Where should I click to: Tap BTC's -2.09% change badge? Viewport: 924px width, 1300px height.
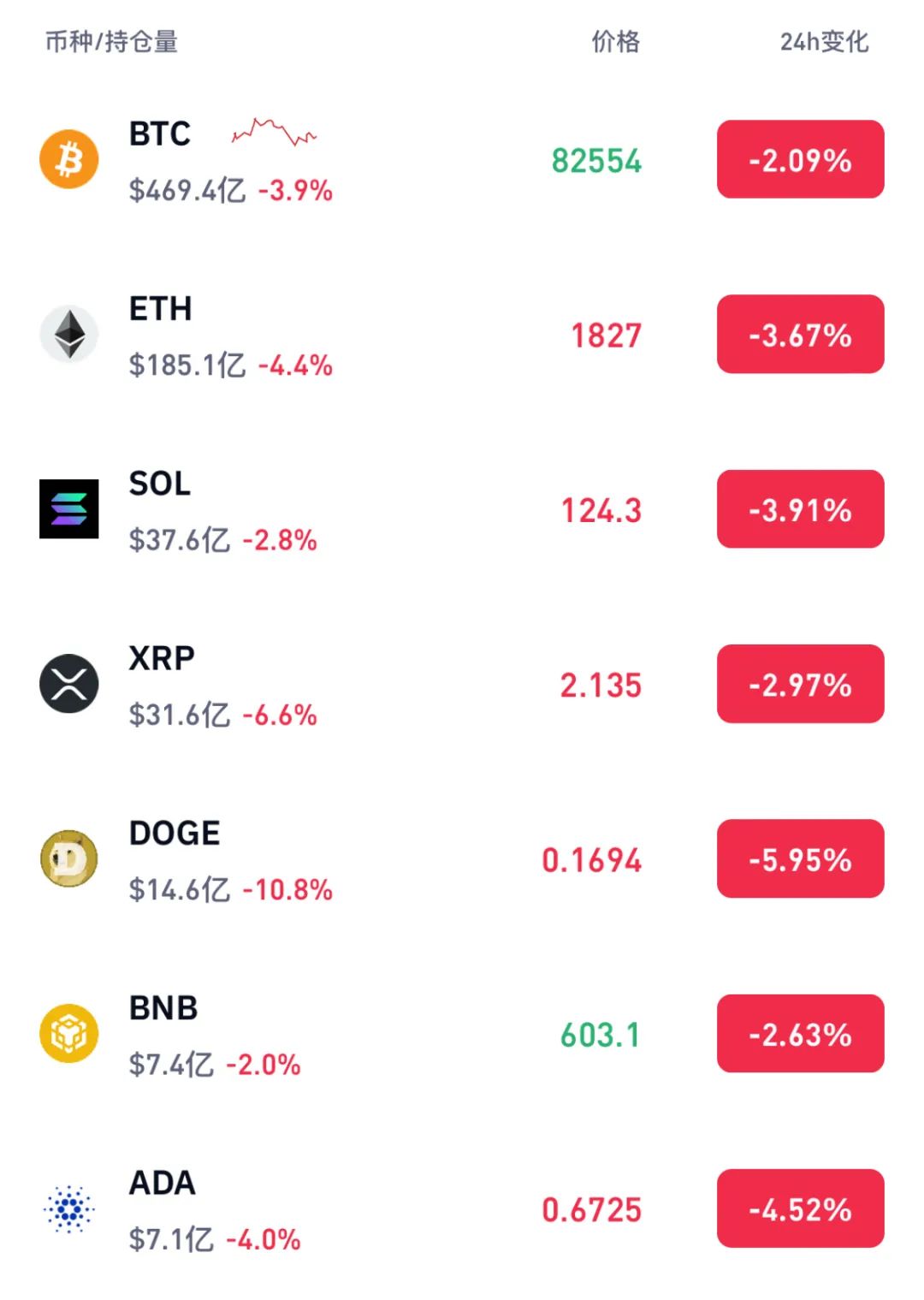pos(800,160)
